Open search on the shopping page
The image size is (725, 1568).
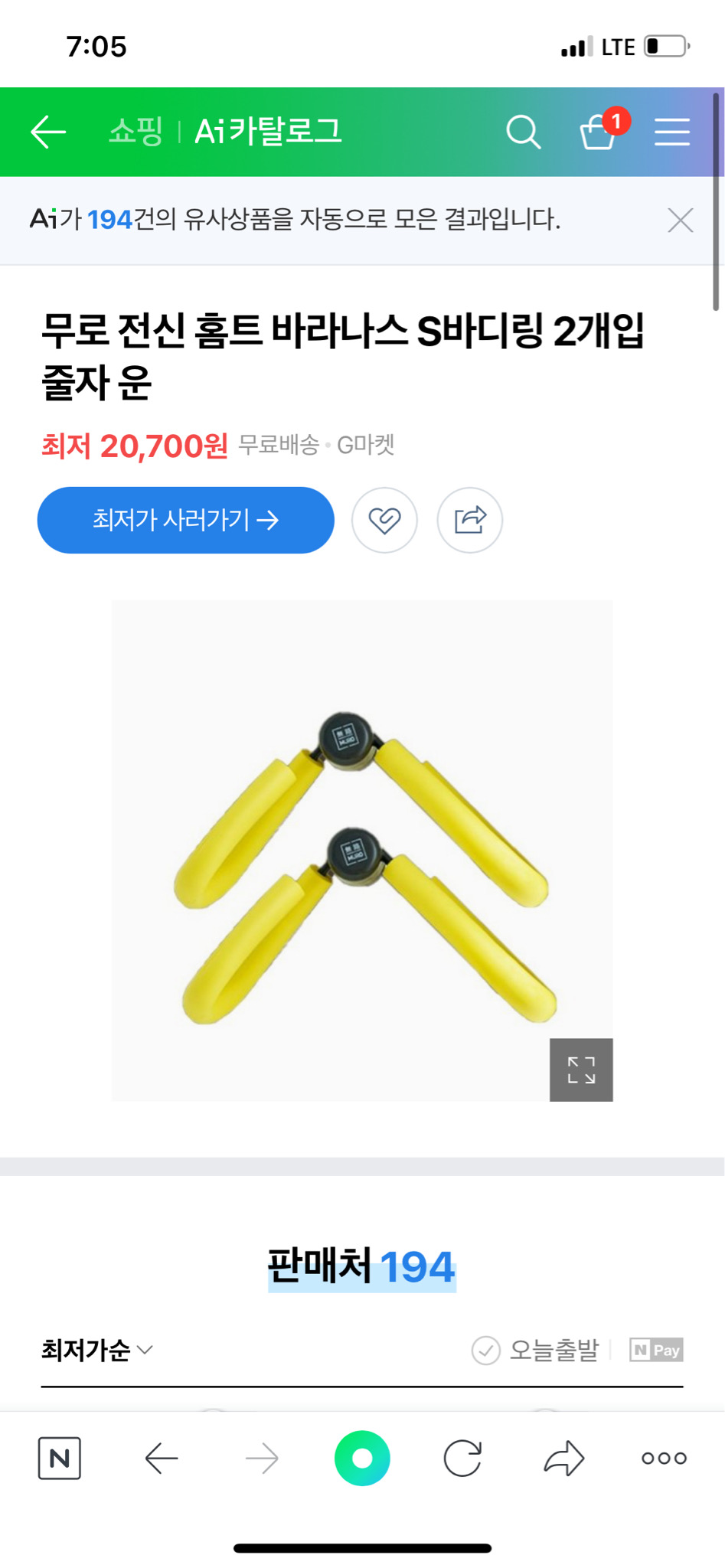click(524, 132)
